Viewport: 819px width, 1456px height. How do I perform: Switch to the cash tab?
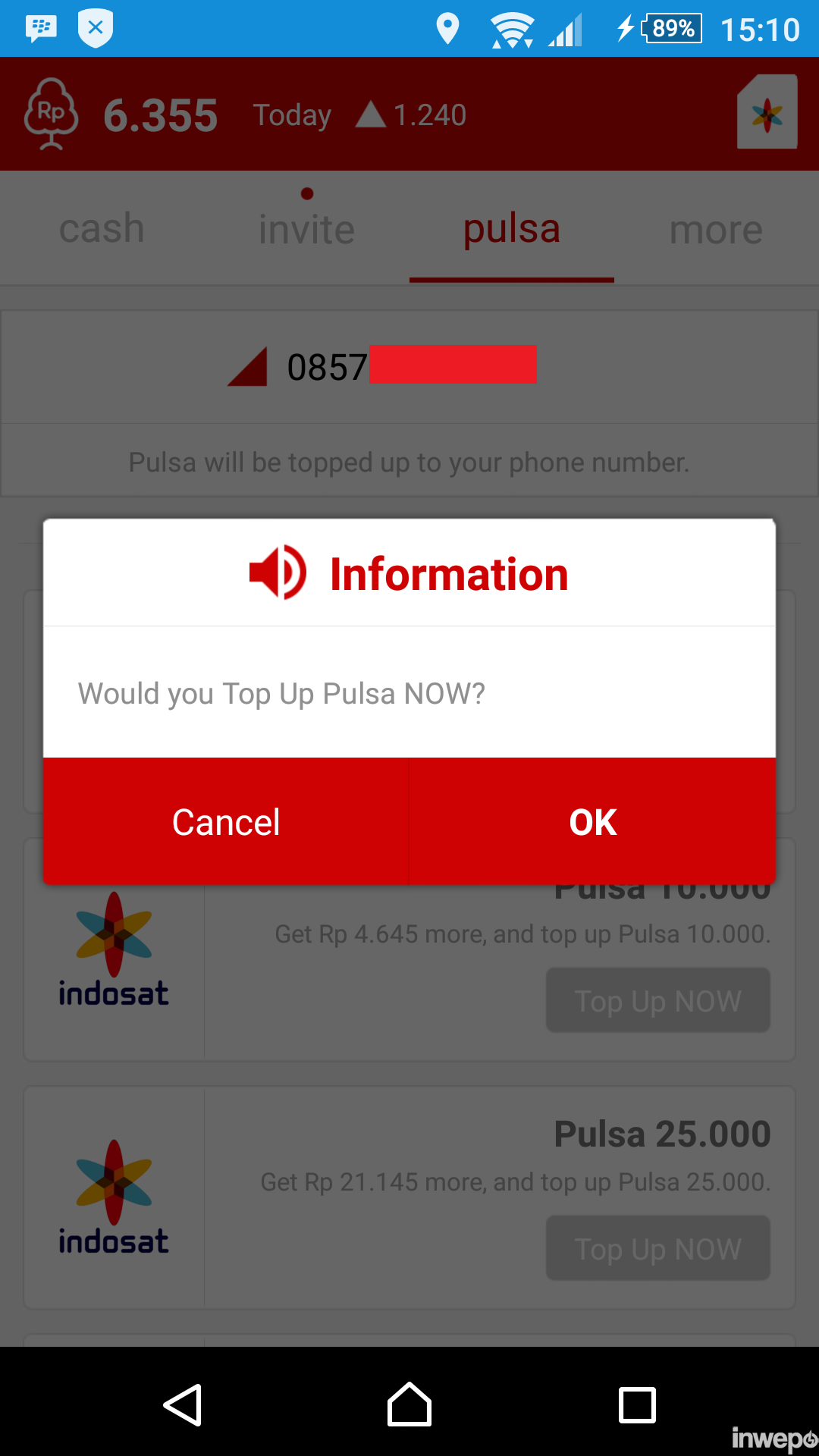102,228
